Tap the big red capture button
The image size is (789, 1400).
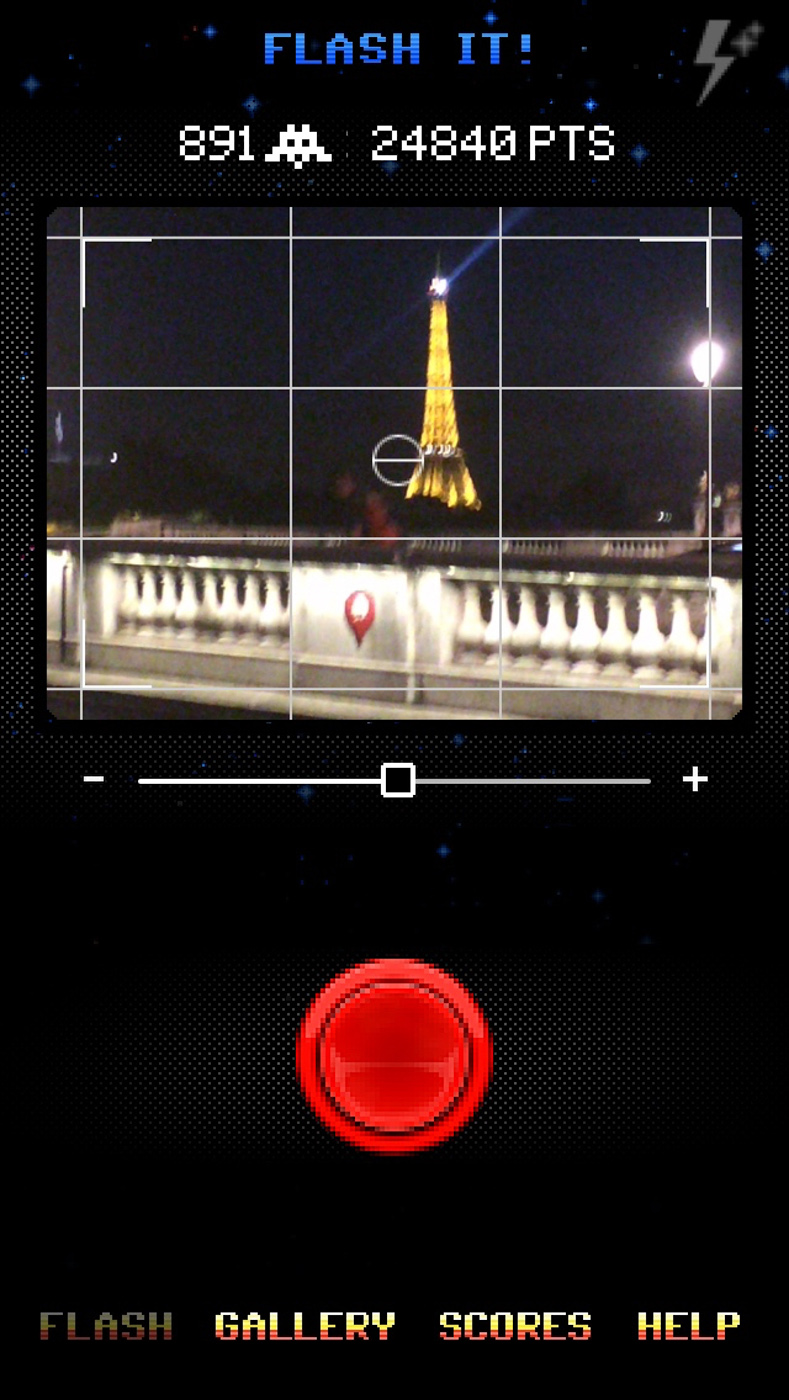(x=395, y=1056)
